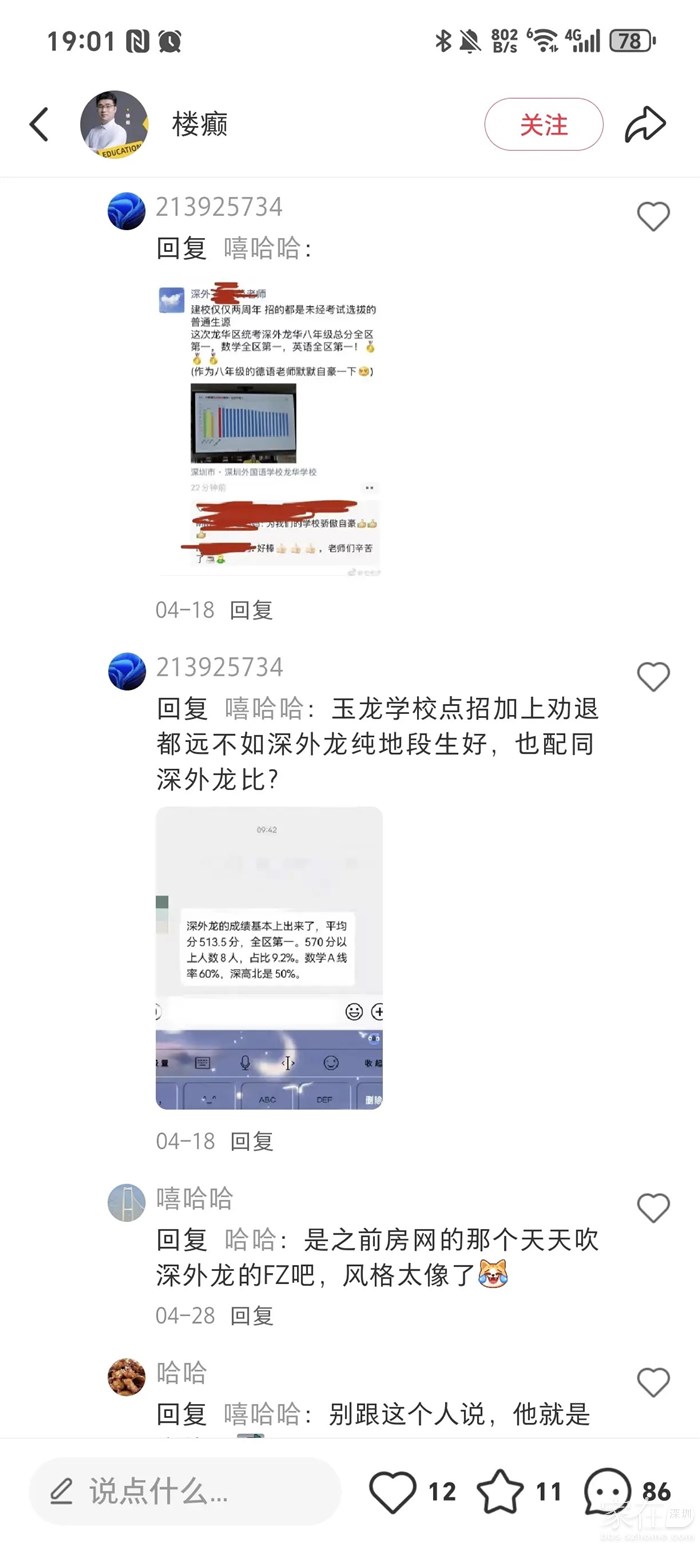Like the post with the heart showing 12

pos(393,1492)
